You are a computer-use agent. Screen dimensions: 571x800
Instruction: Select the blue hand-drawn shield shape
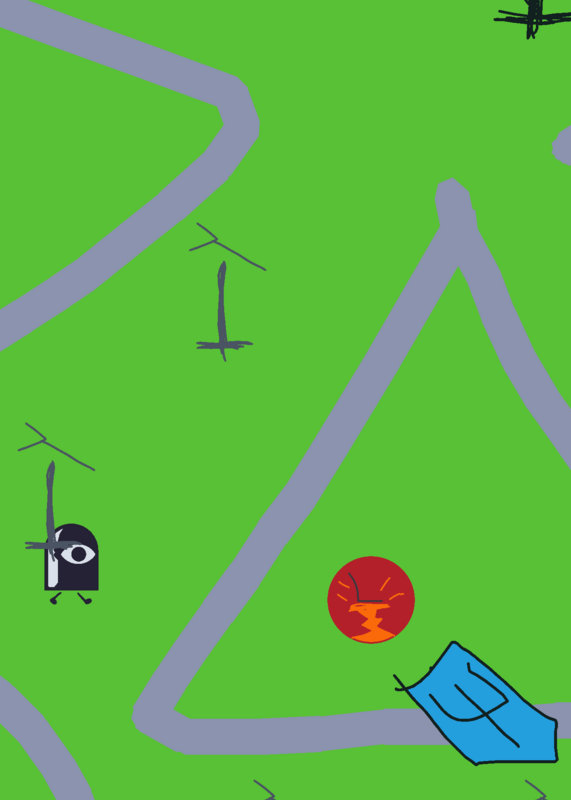(x=476, y=703)
